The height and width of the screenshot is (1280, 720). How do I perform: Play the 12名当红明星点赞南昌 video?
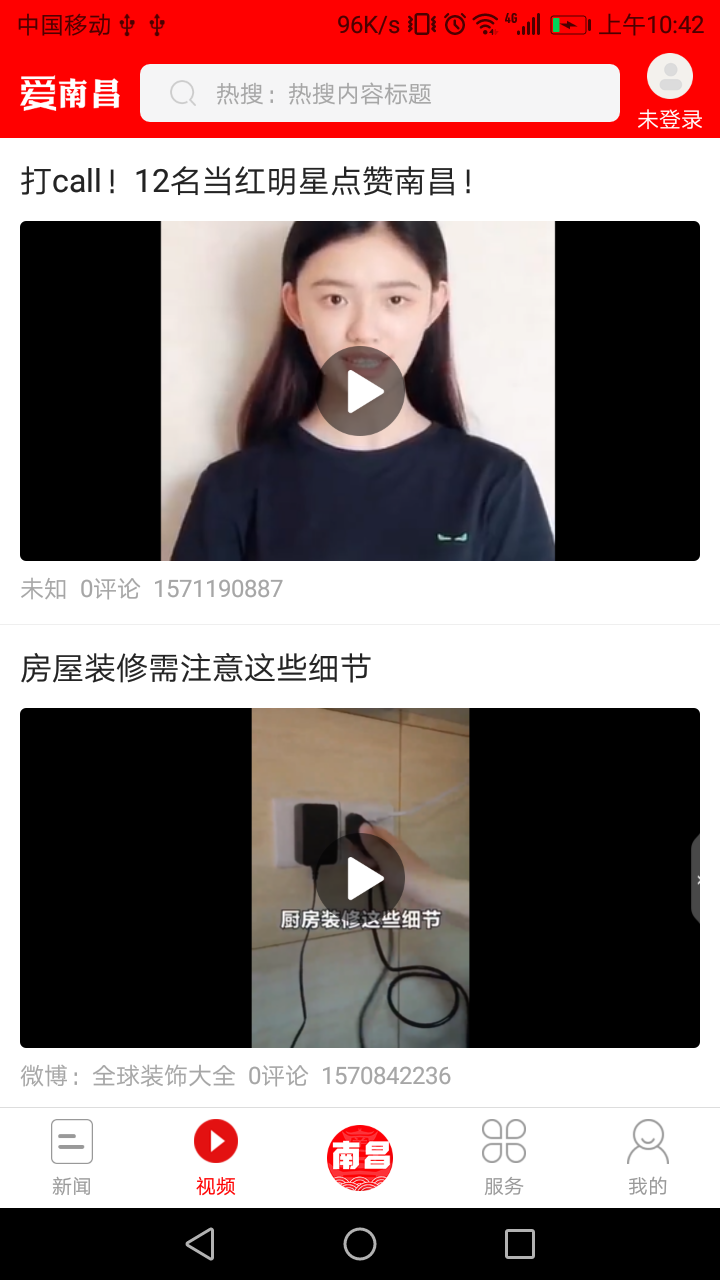(361, 391)
